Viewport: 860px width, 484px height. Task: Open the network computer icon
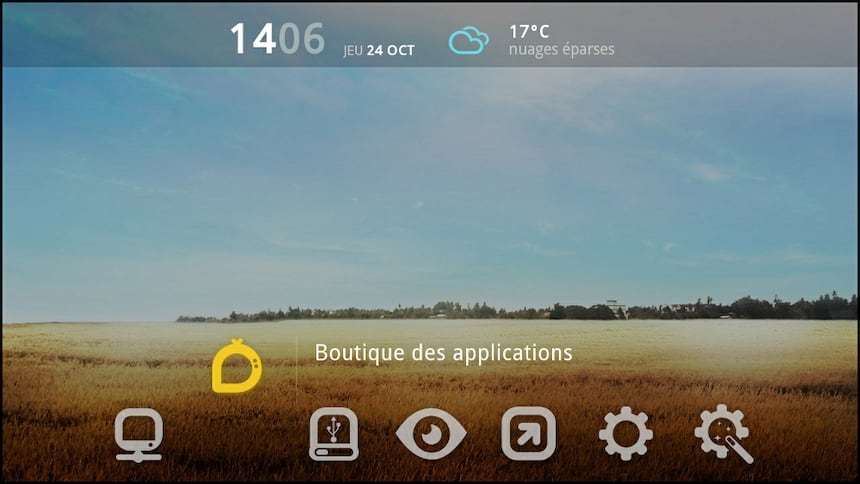tap(138, 435)
